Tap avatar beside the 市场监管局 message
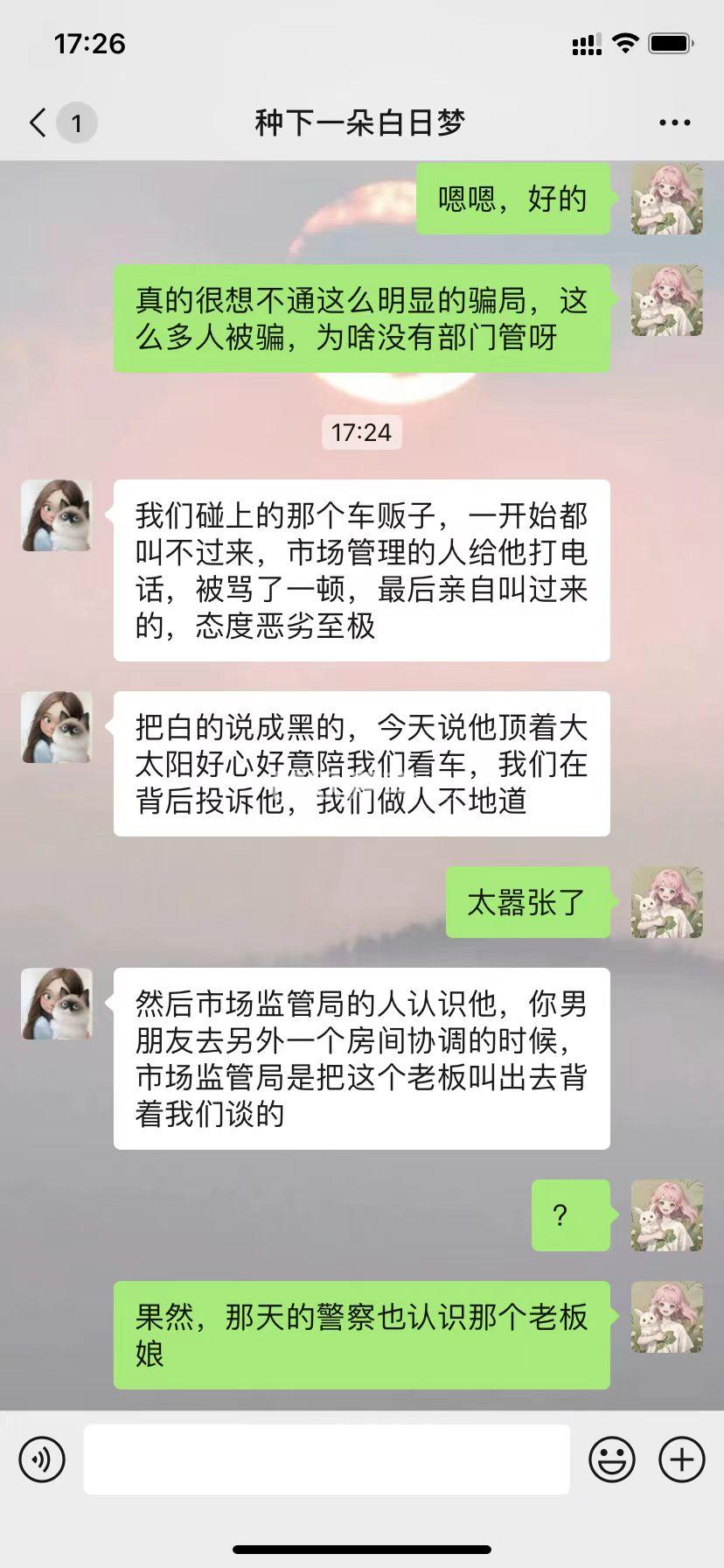This screenshot has height=1568, width=724. tap(57, 1004)
